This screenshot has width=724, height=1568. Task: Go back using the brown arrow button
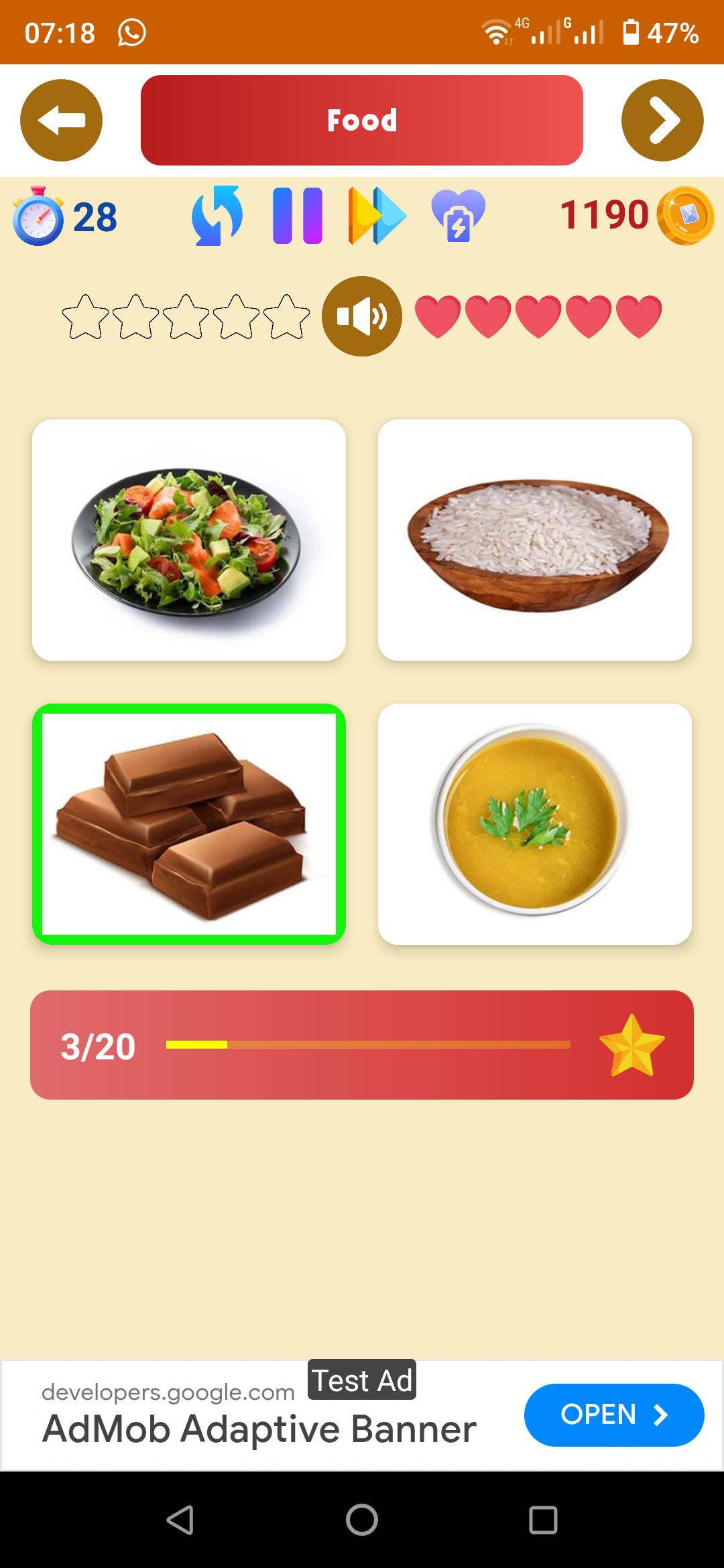(x=61, y=121)
